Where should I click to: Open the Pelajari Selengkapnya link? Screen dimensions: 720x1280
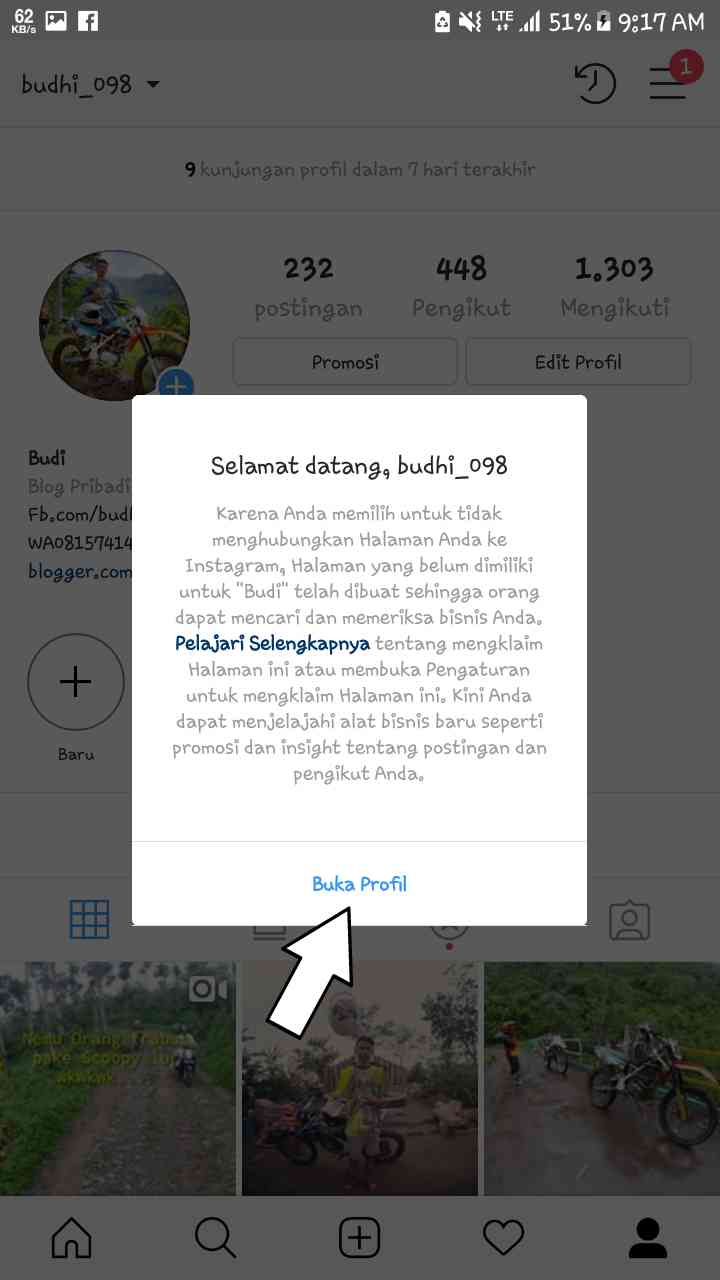[272, 643]
